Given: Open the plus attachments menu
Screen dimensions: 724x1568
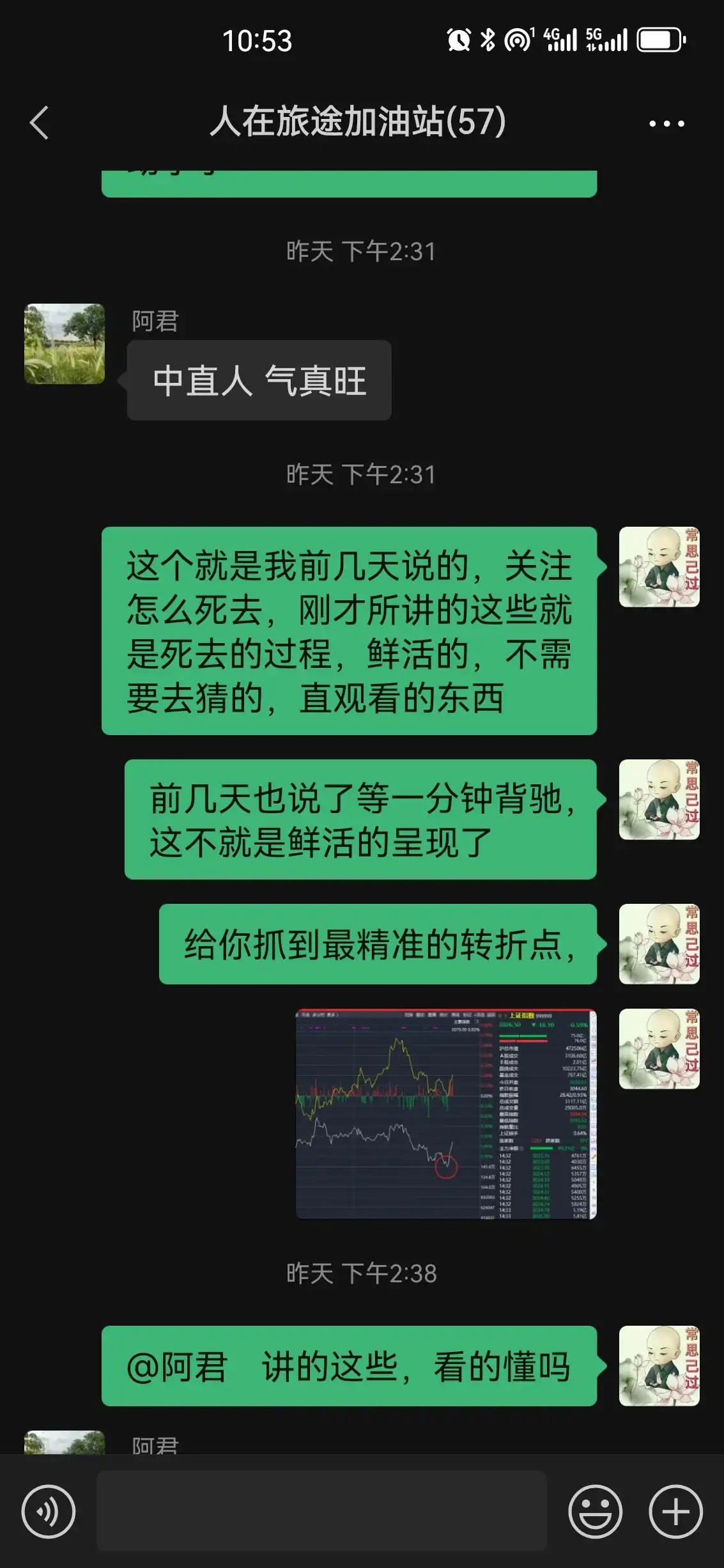Looking at the screenshot, I should point(675,1511).
